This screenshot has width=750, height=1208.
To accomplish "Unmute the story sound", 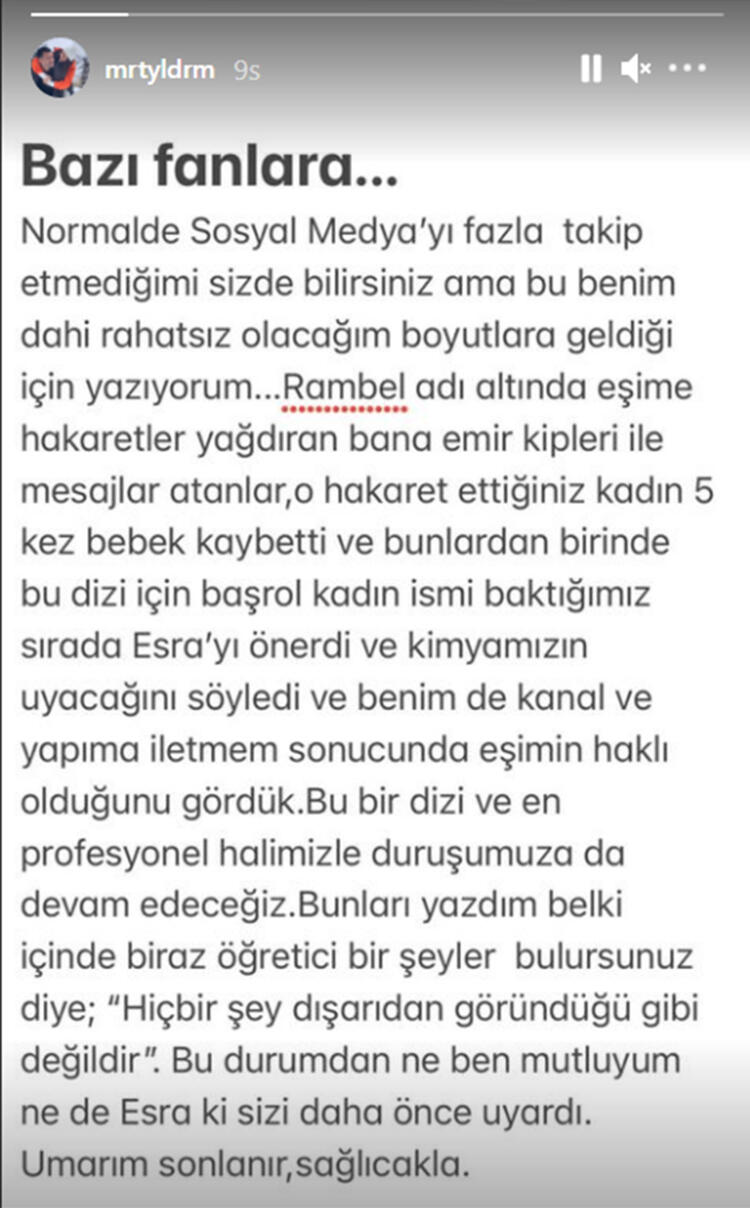I will 635,68.
